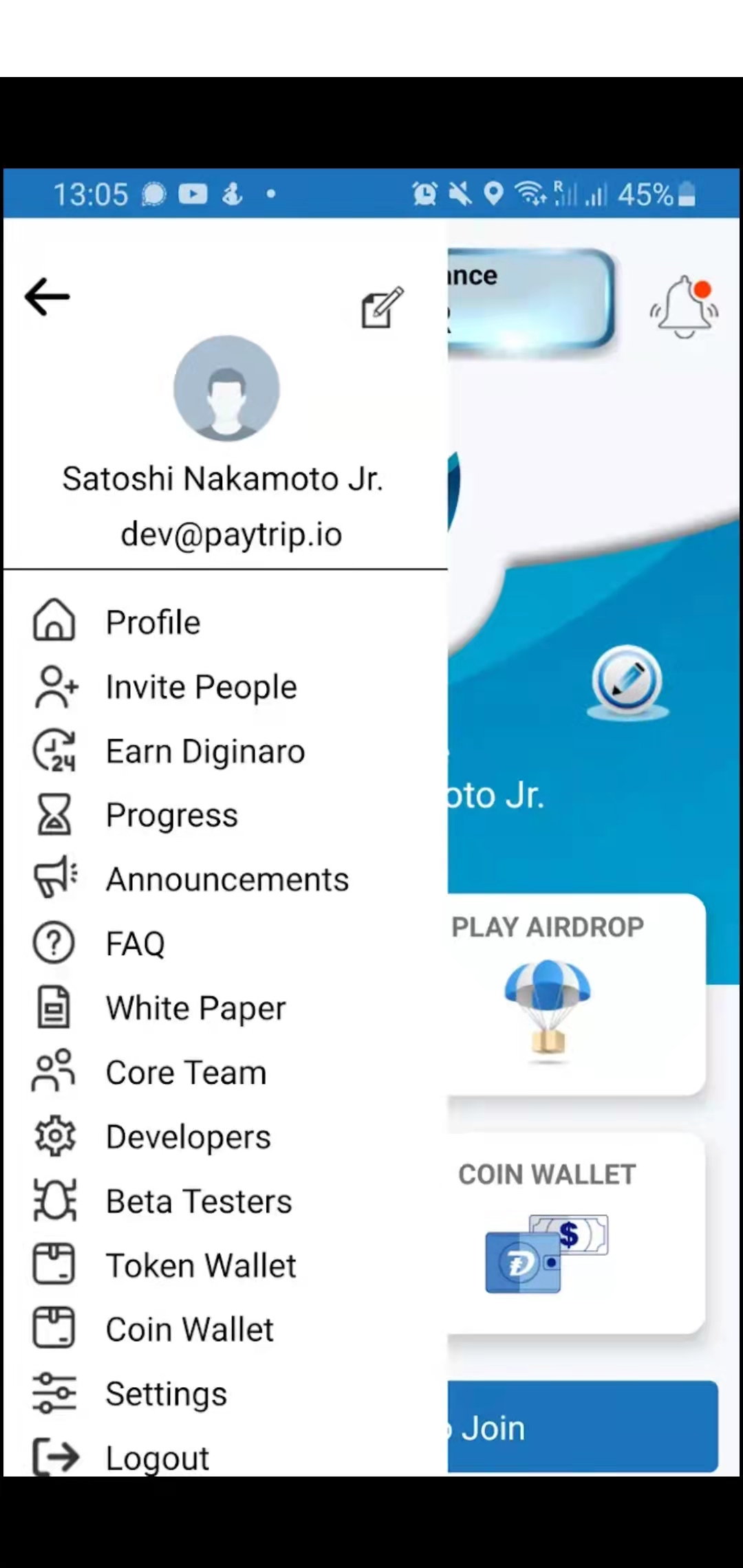The image size is (743, 1568).
Task: Open the Profile menu item
Action: tap(153, 622)
